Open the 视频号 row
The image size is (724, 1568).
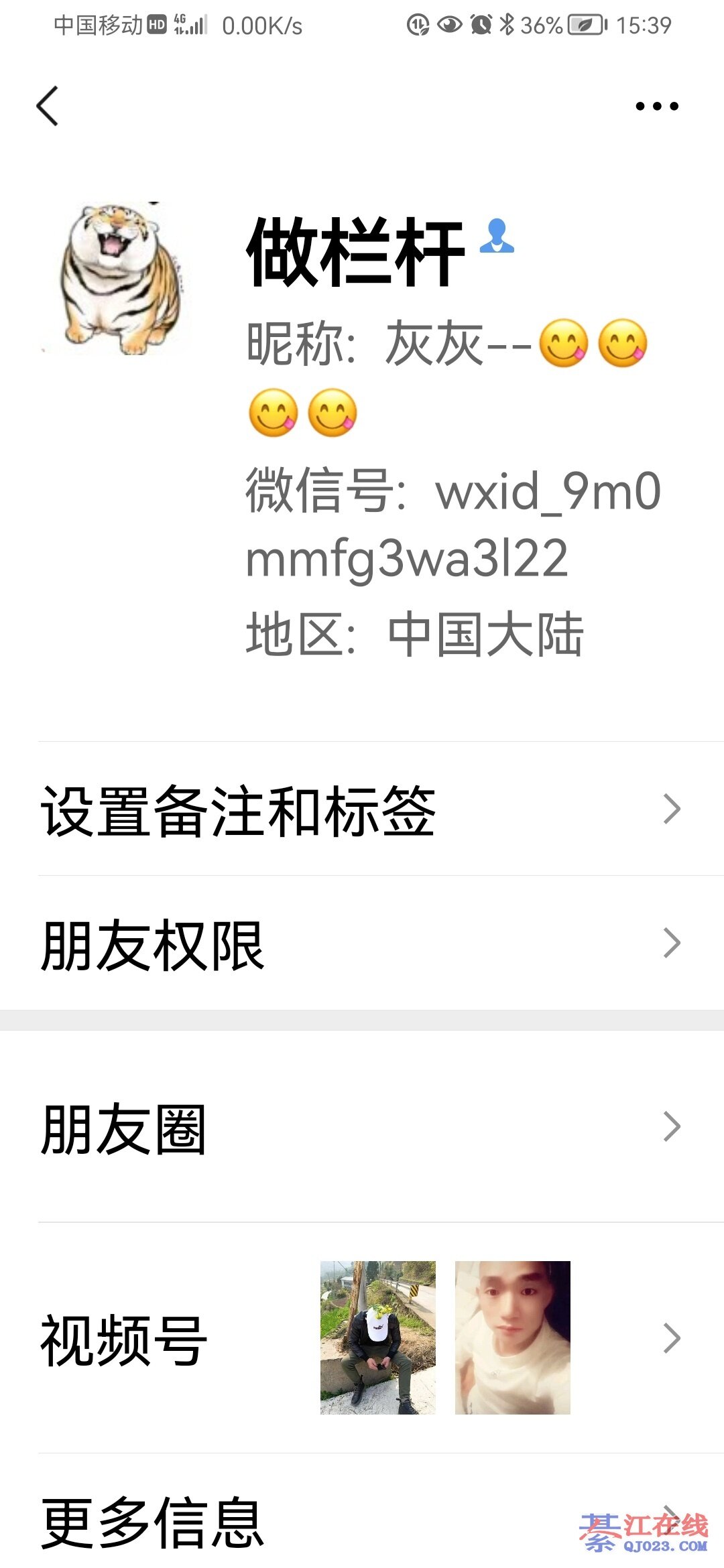(x=362, y=1338)
